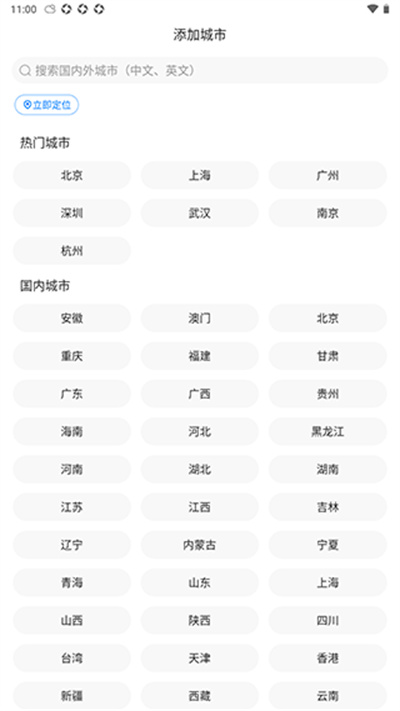Choose 香港 from domestic cities
The image size is (400, 711).
pos(327,658)
